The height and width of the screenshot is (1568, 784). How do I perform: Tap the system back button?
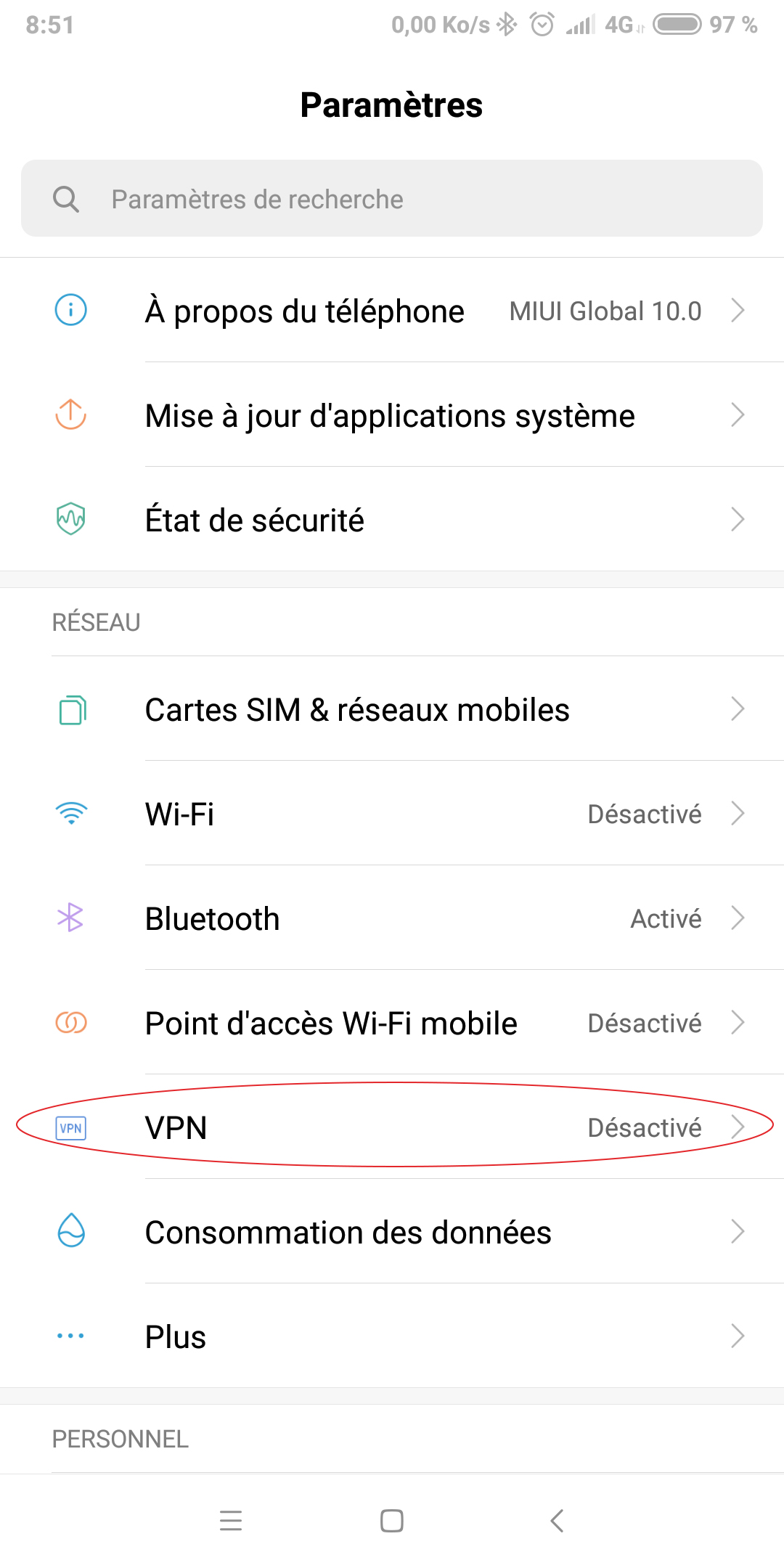pos(557,1520)
